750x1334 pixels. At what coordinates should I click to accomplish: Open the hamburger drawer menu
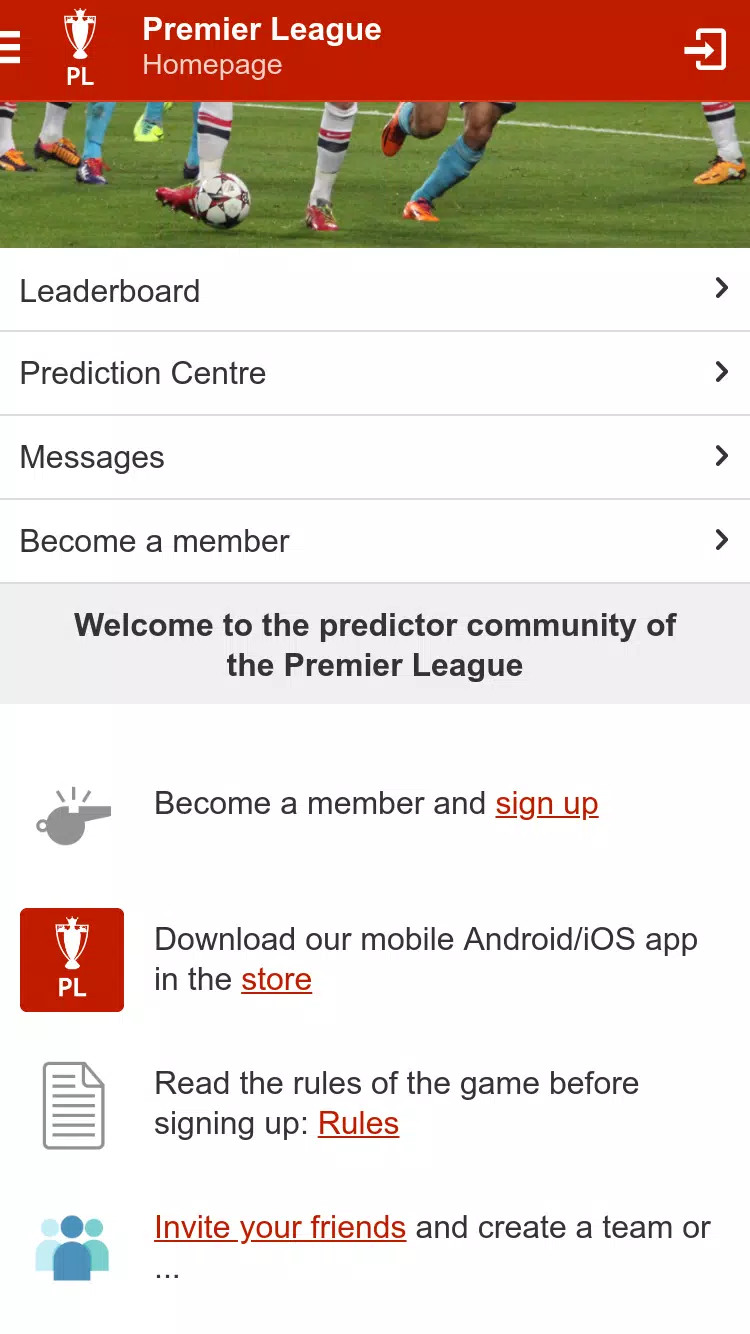[x=10, y=48]
